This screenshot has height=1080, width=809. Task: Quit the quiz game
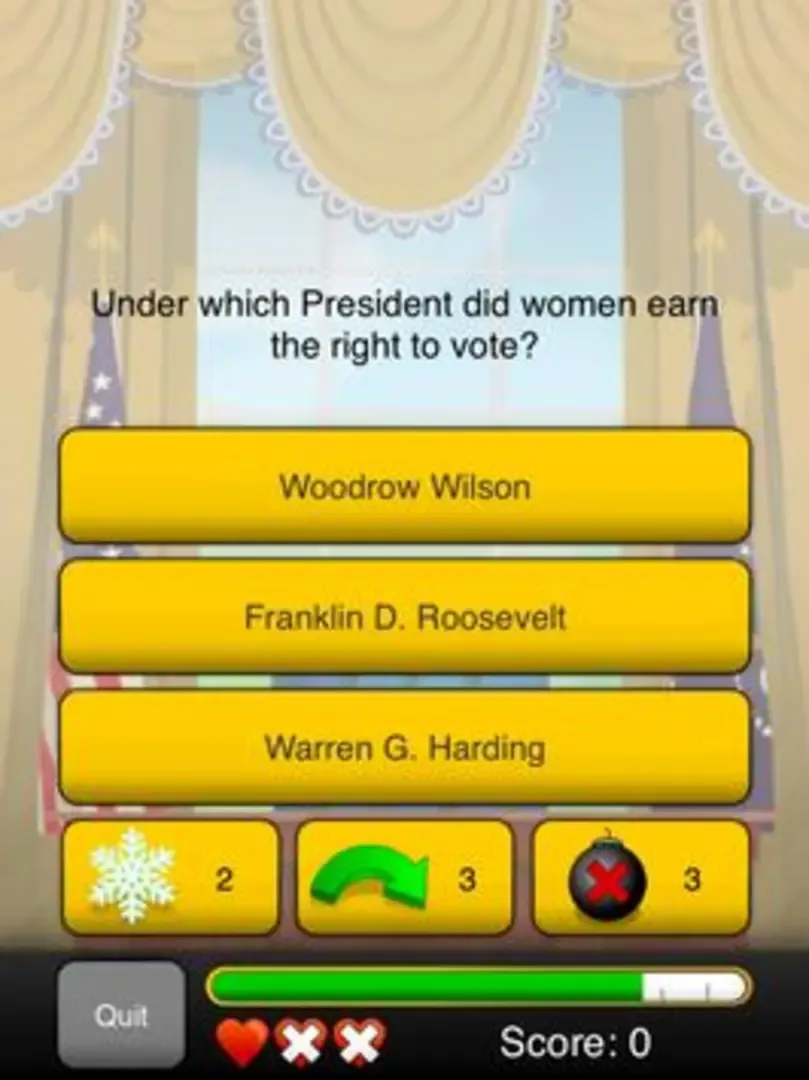[121, 1016]
